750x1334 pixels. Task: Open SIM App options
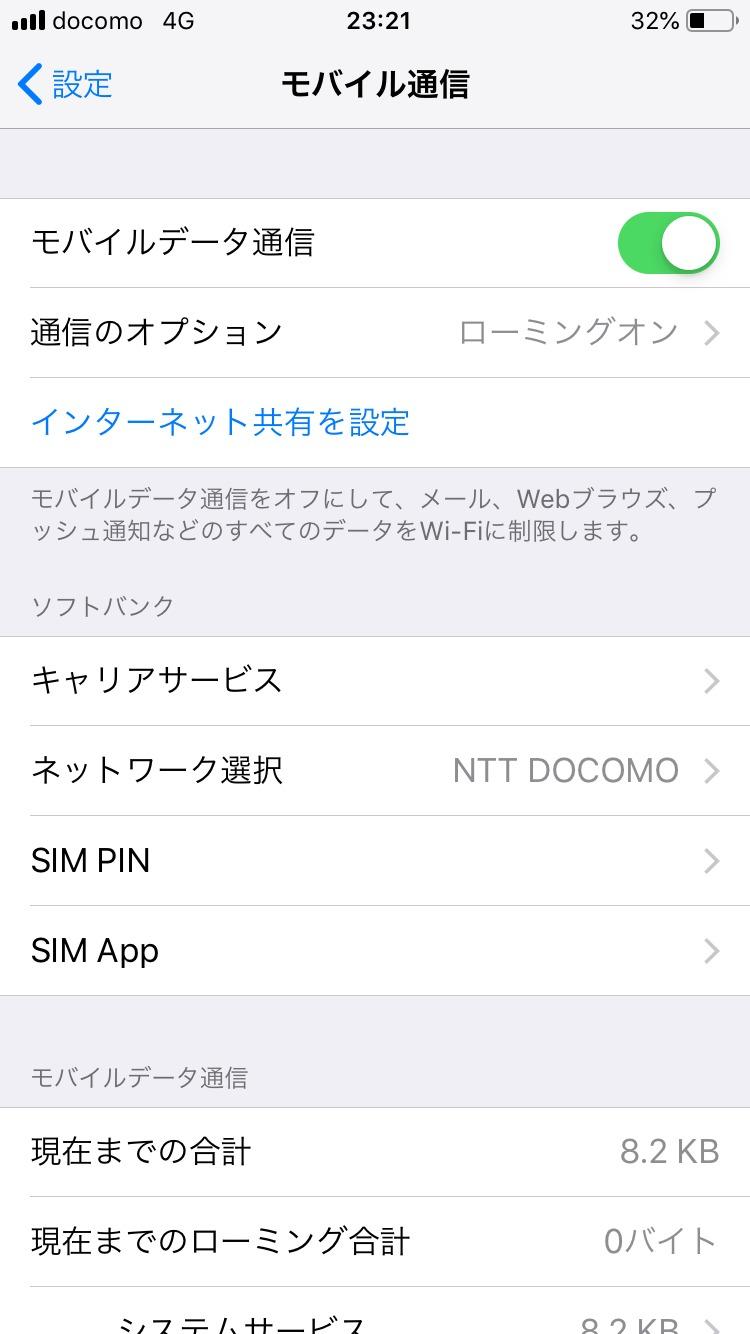pos(375,951)
